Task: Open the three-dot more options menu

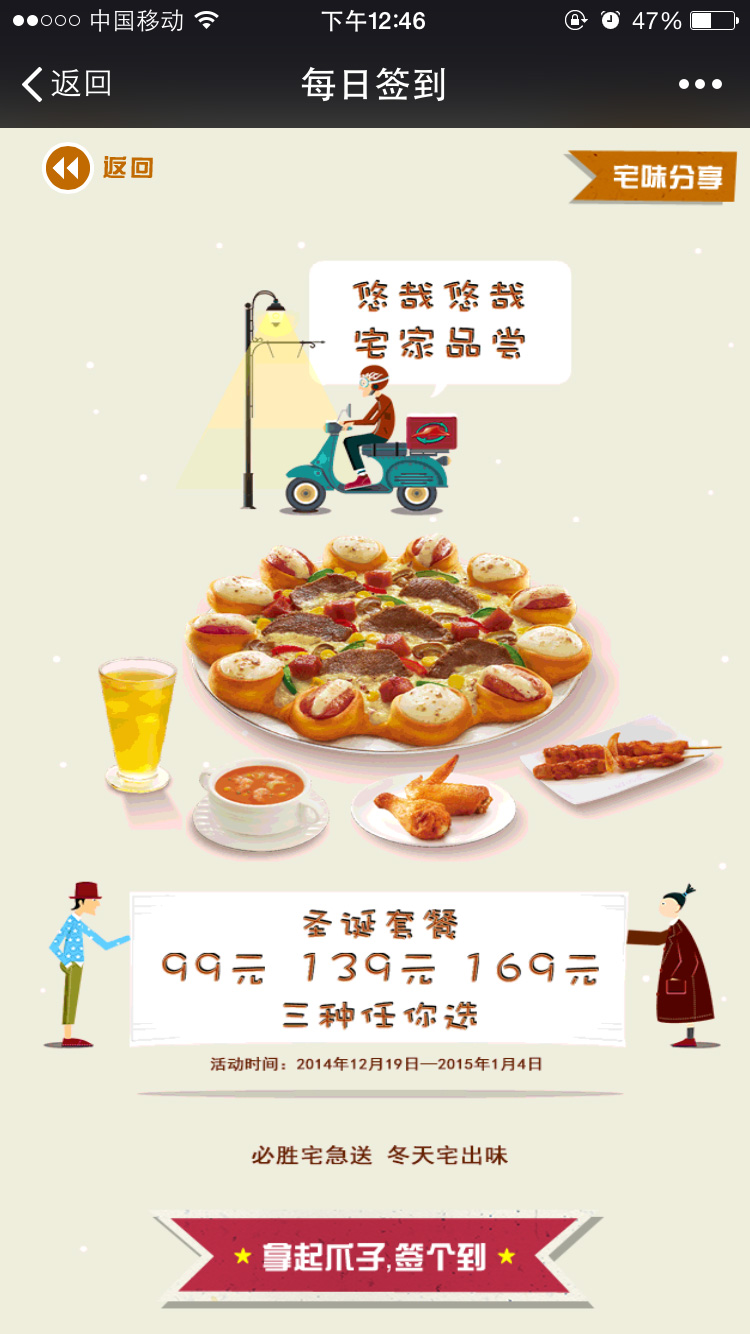Action: click(x=700, y=85)
